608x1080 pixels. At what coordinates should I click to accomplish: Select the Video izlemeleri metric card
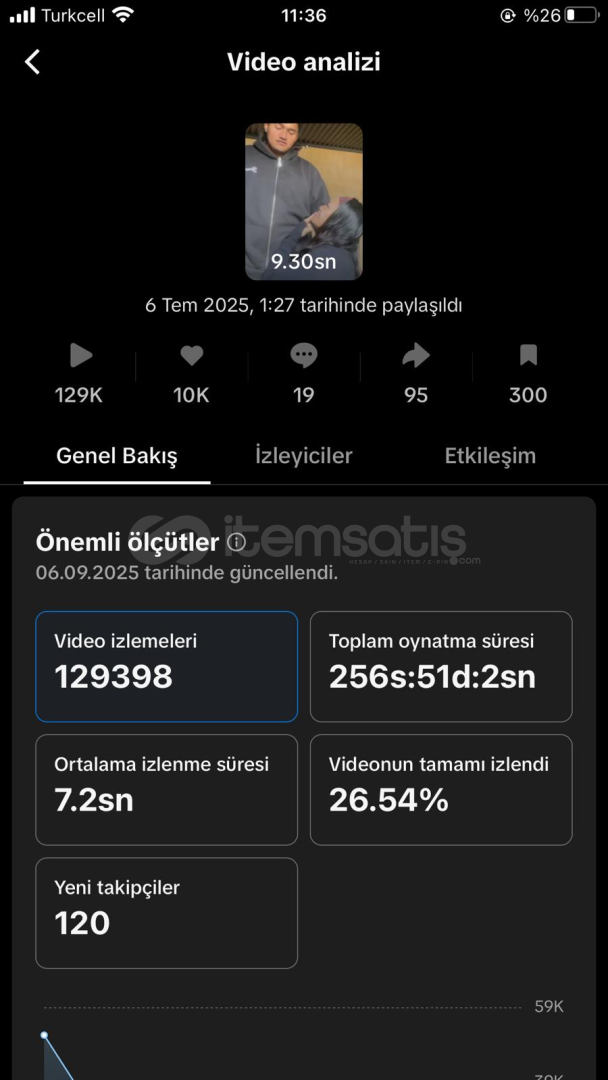[167, 667]
